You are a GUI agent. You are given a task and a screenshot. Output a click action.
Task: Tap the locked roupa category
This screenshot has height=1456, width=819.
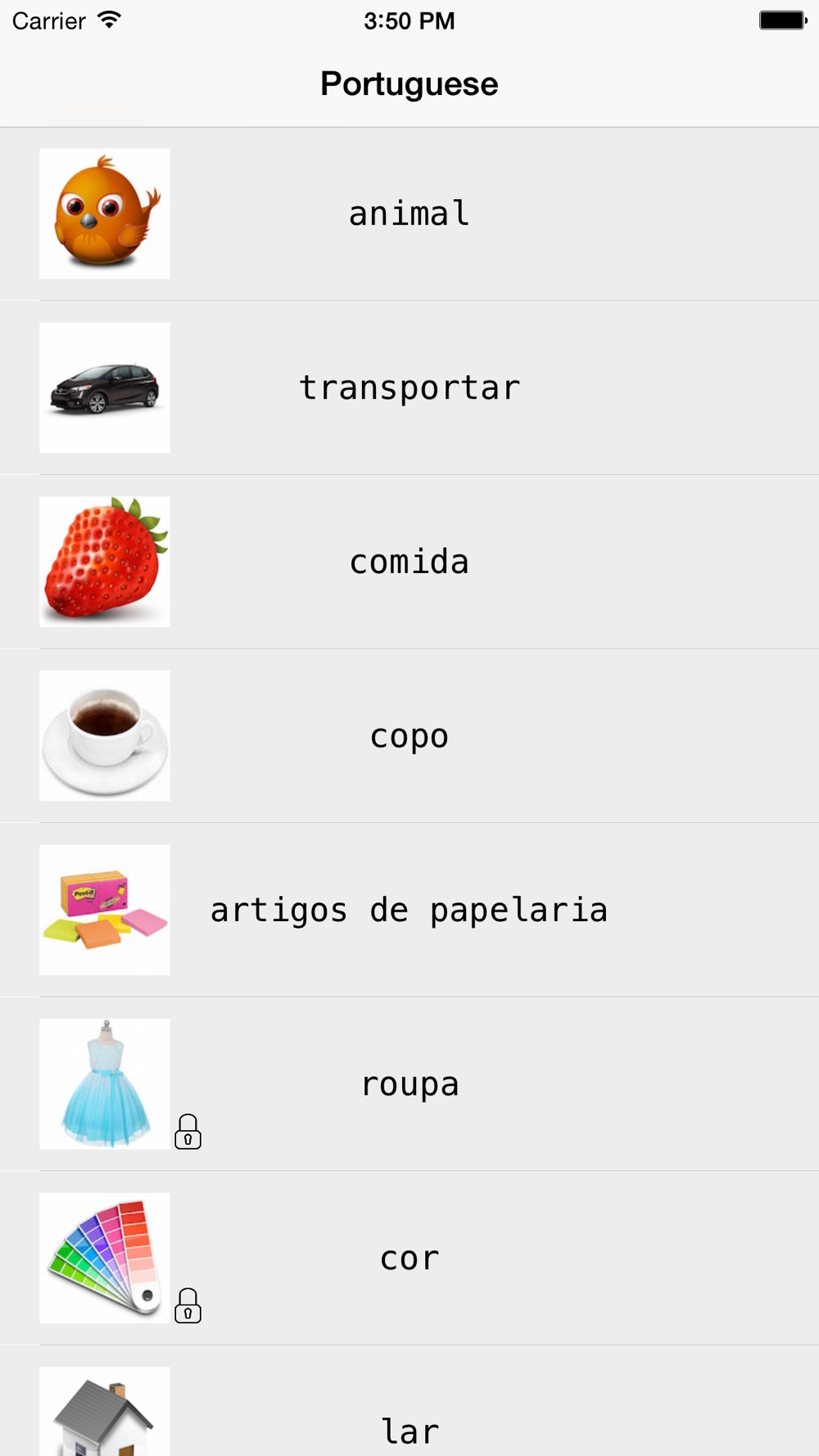[409, 1083]
